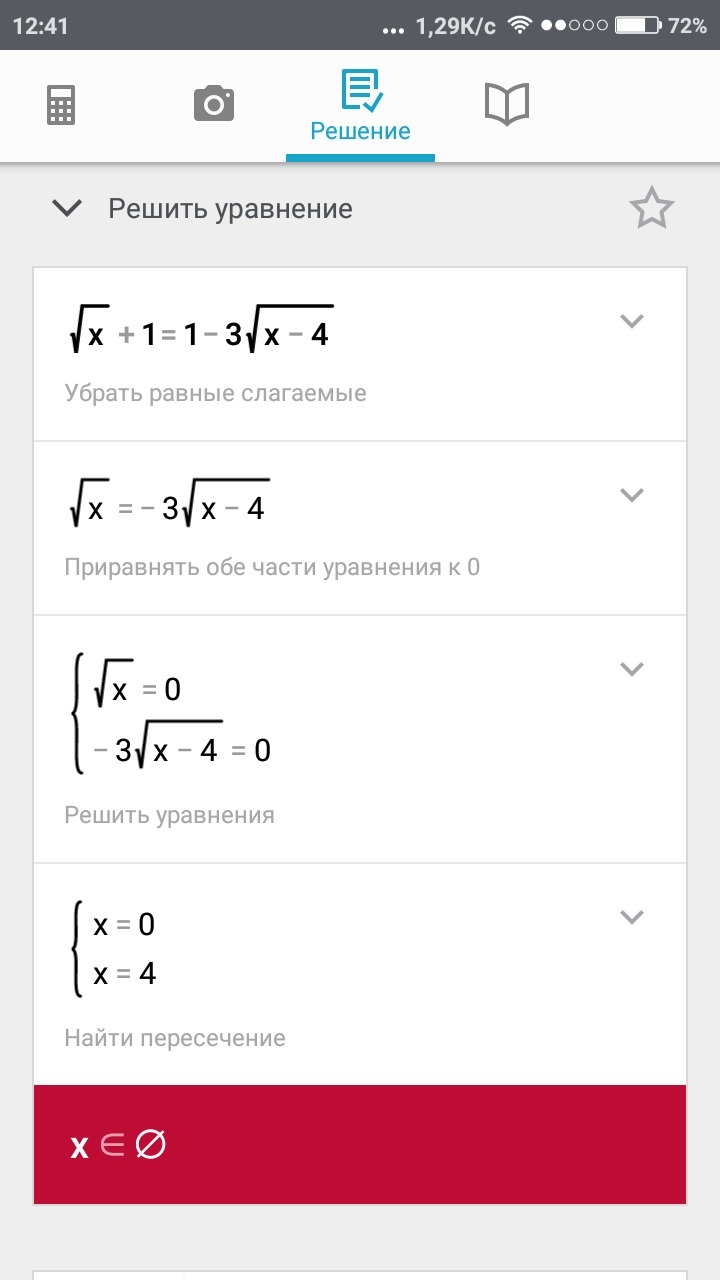Add solution to favorites with star
Viewport: 720px width, 1280px height.
pyautogui.click(x=651, y=209)
